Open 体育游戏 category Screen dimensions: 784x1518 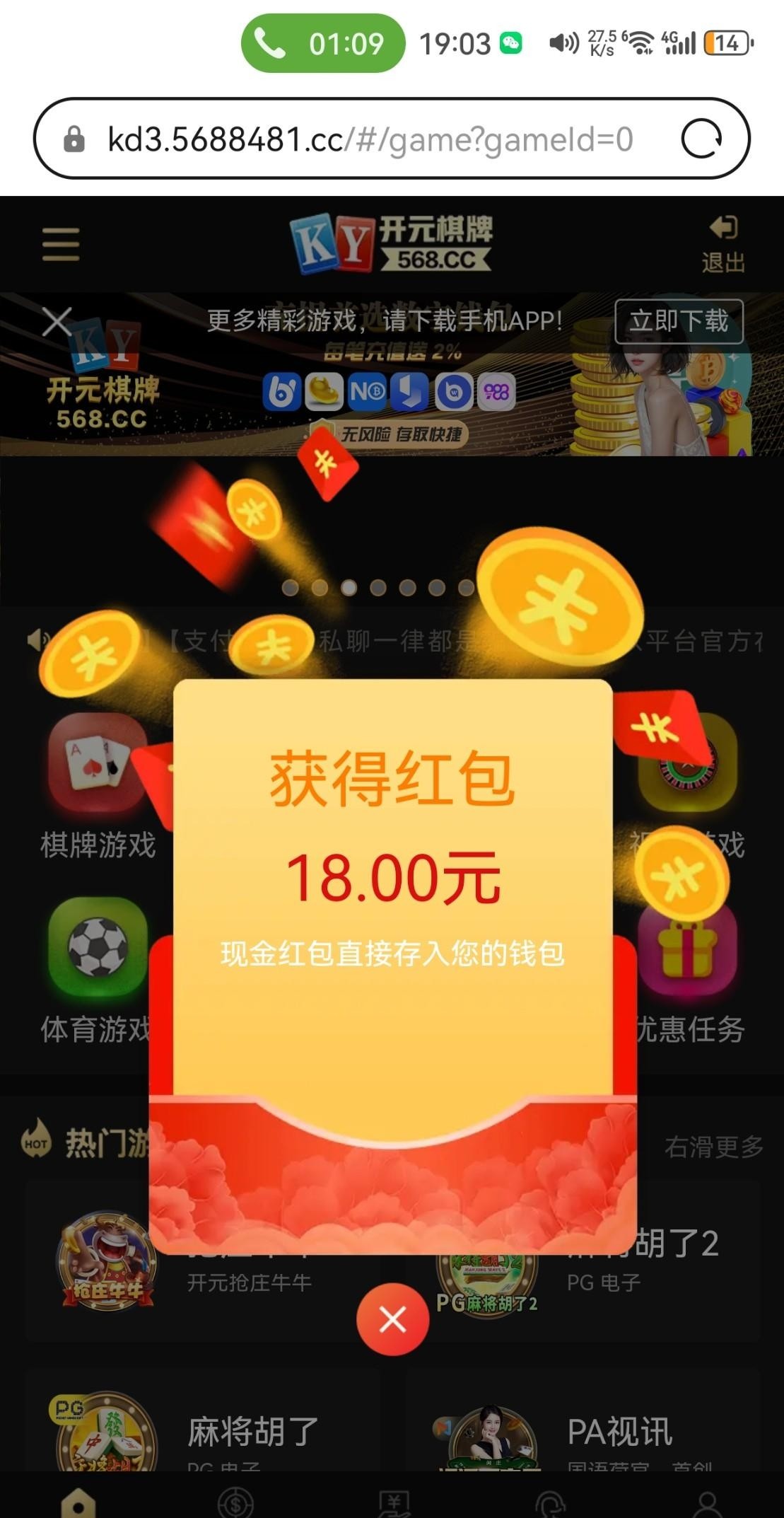[98, 969]
